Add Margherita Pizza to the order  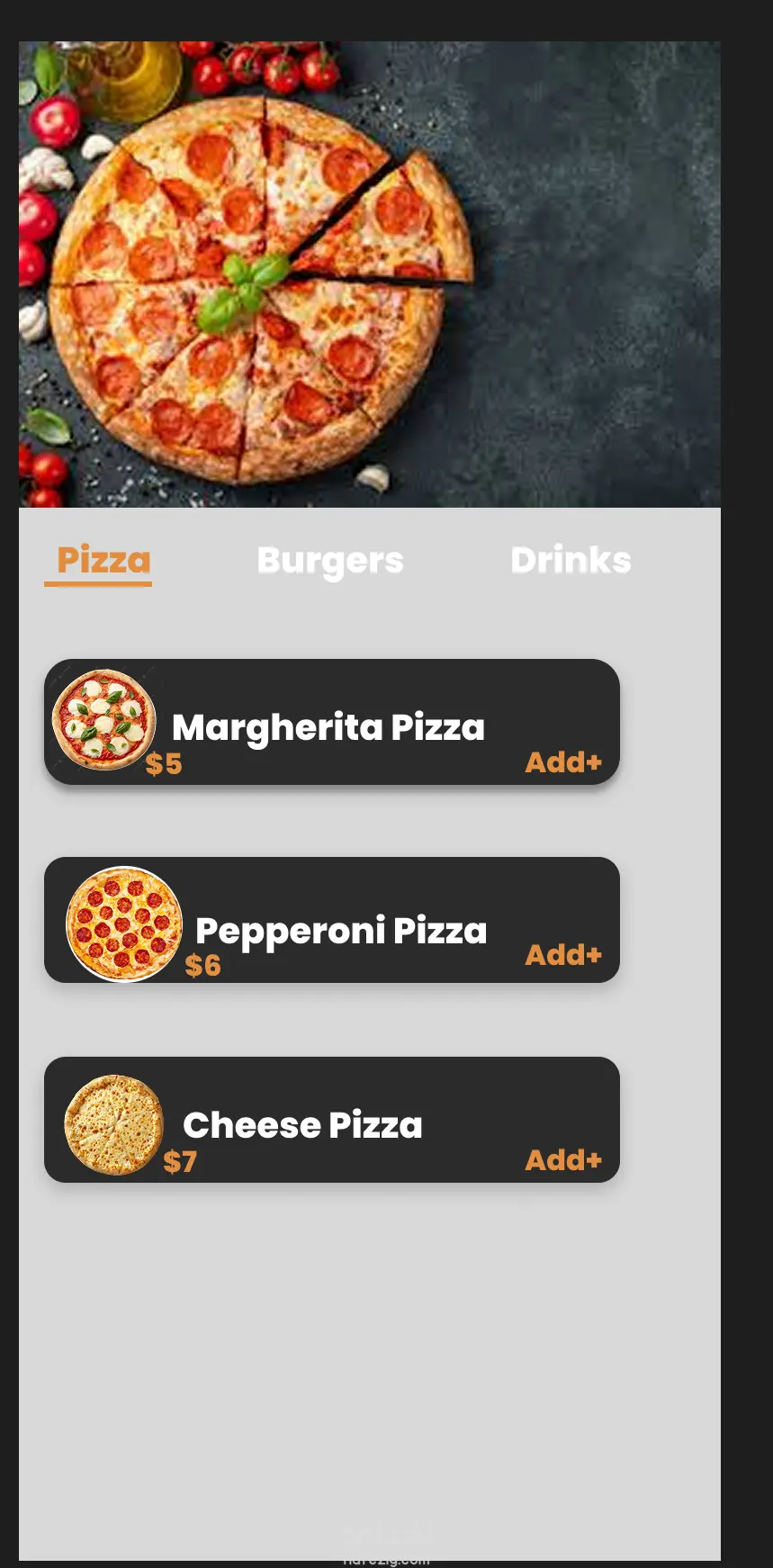coord(563,762)
